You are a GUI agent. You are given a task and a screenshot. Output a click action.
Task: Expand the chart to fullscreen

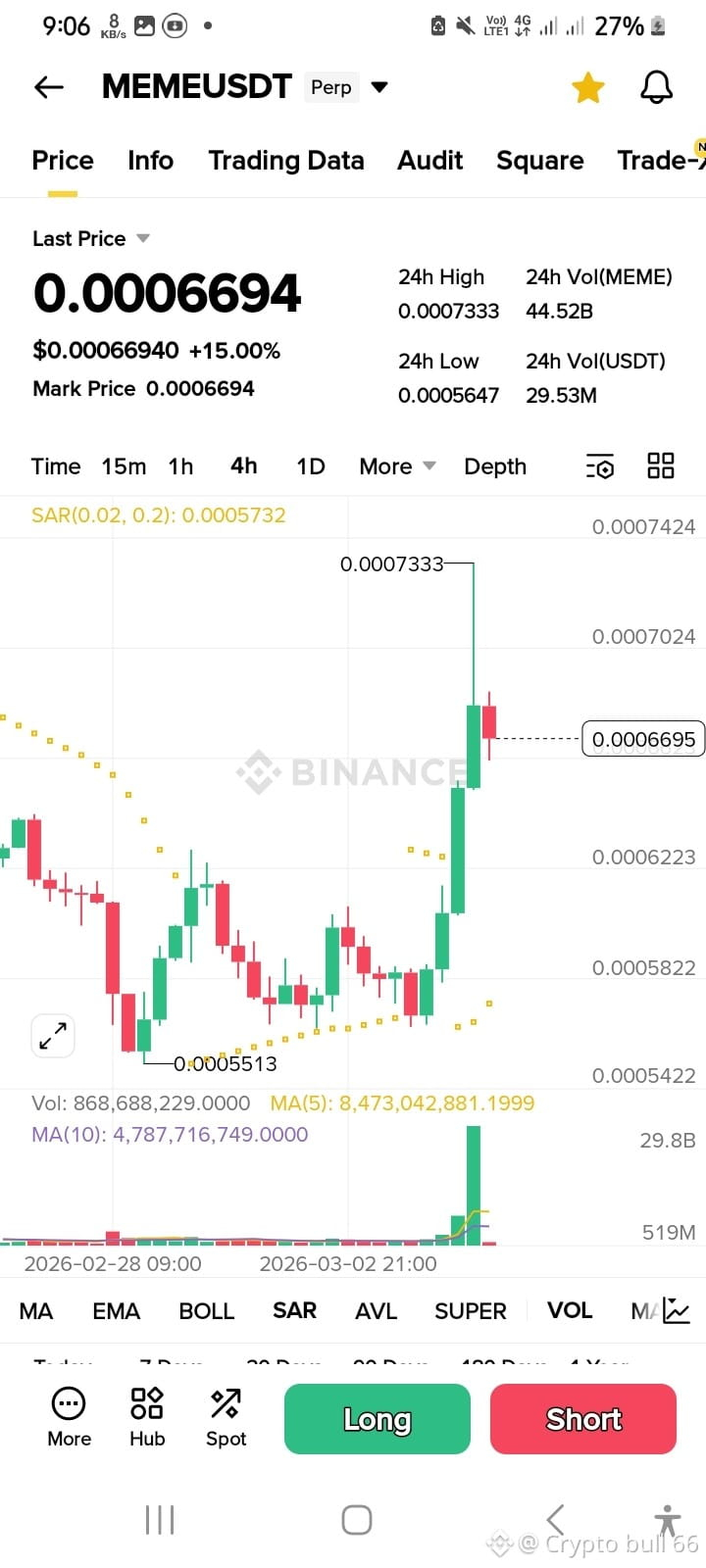point(53,1035)
